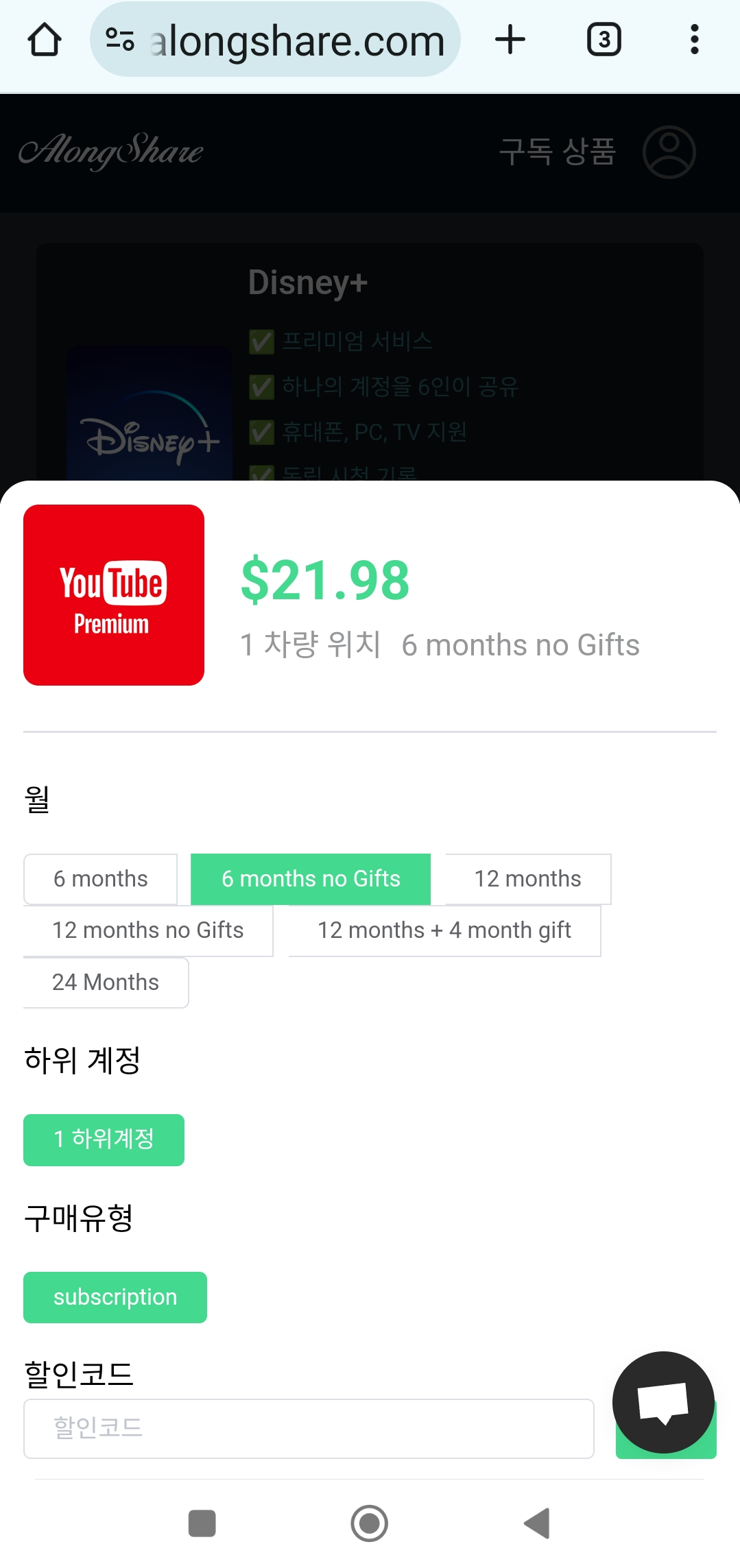Screen dimensions: 740x1568
Task: Choose the 12 months no Gifts option
Action: click(147, 930)
